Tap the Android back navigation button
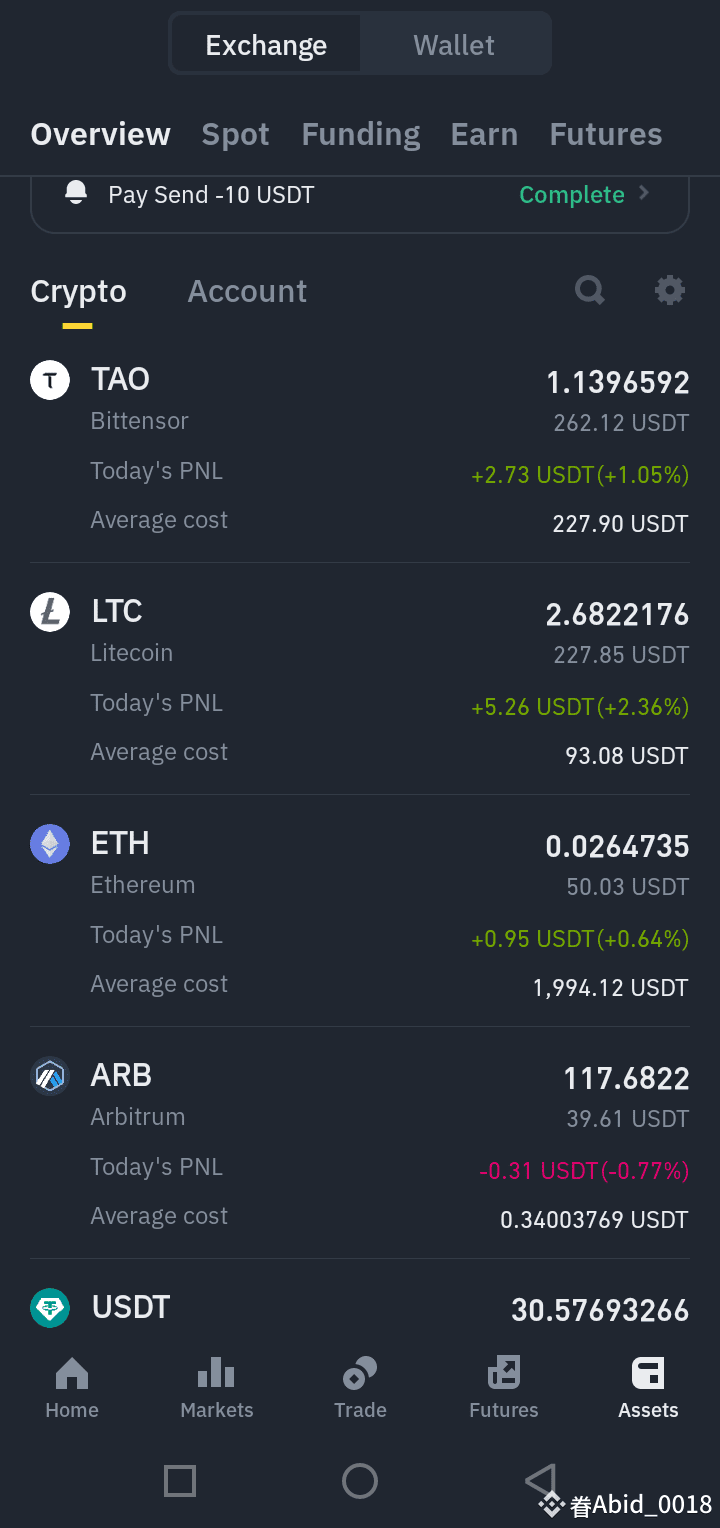720x1528 pixels. pos(540,1482)
